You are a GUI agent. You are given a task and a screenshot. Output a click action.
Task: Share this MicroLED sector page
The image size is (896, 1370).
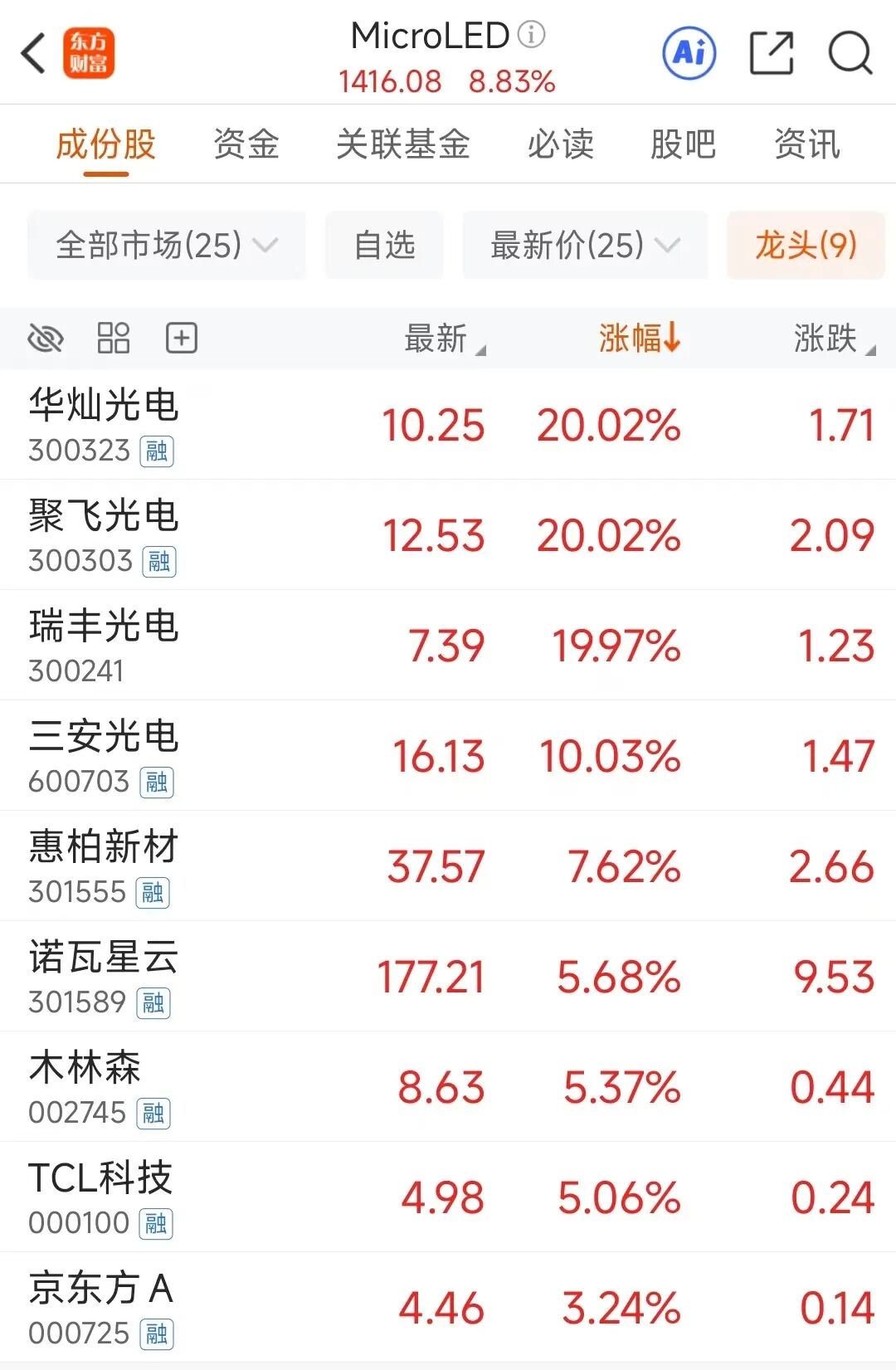[x=771, y=54]
